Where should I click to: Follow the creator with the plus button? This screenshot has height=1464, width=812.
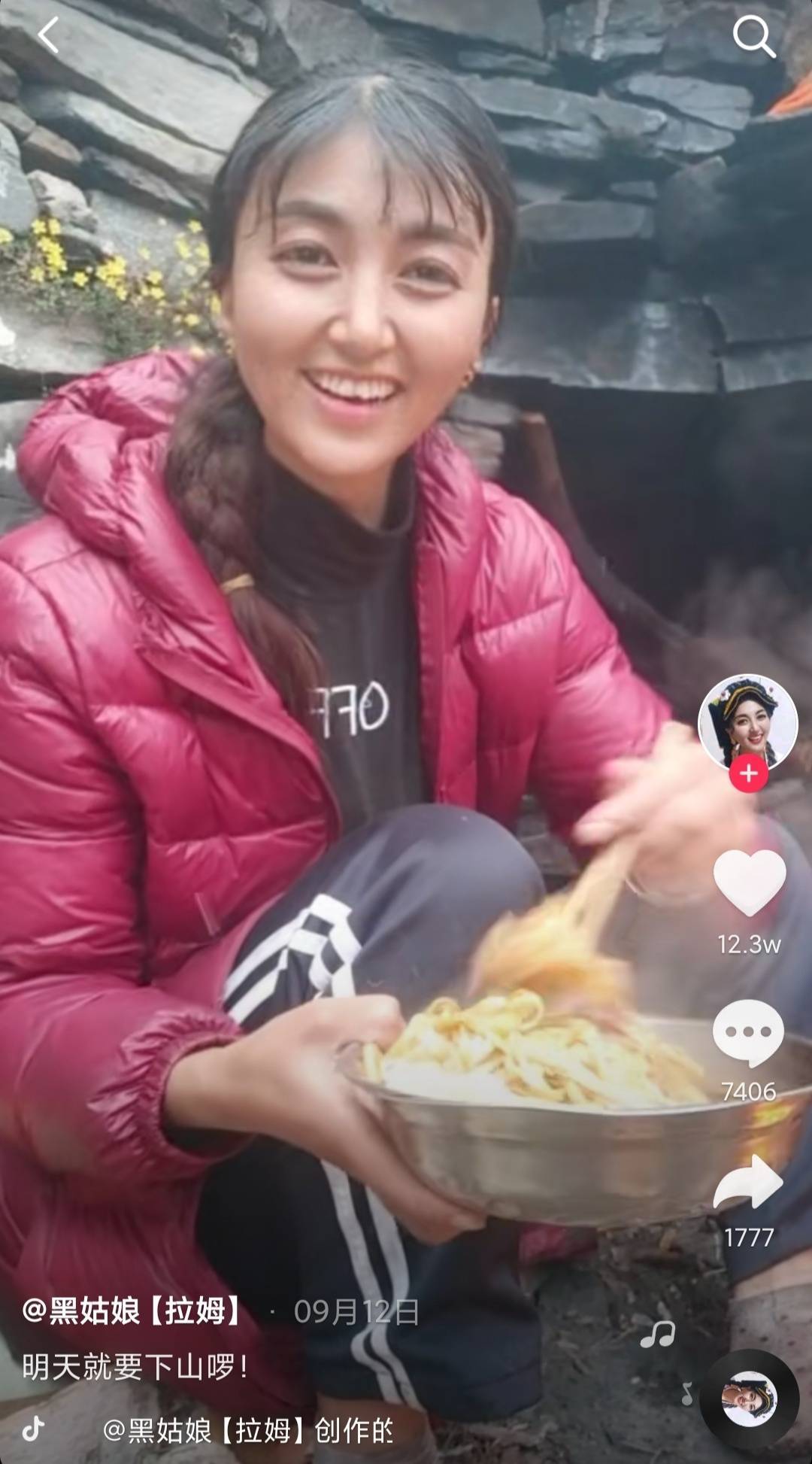tap(748, 773)
